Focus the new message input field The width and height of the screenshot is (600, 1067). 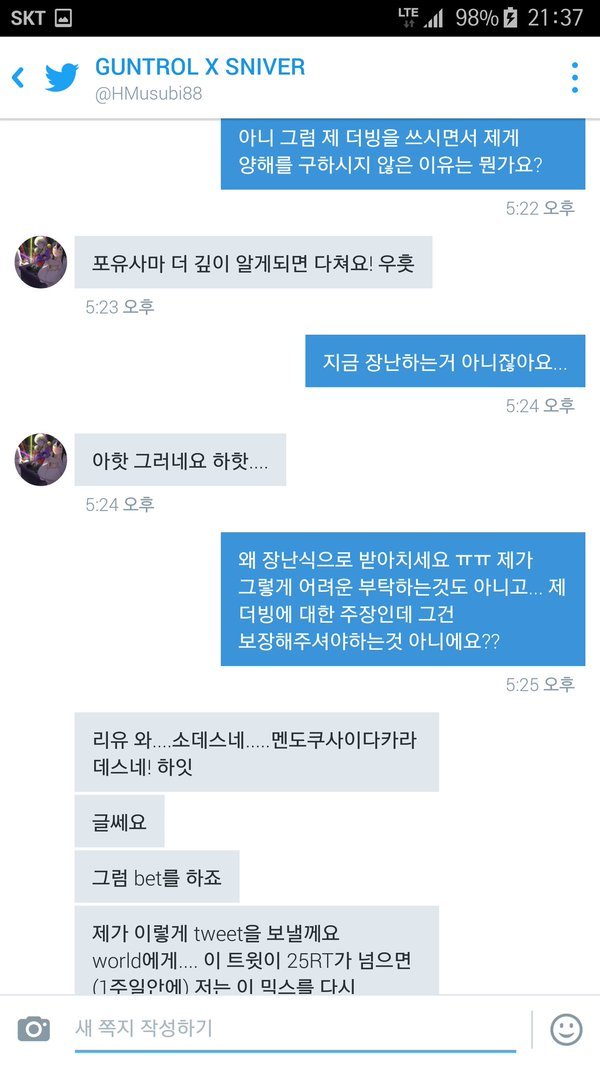click(295, 1028)
